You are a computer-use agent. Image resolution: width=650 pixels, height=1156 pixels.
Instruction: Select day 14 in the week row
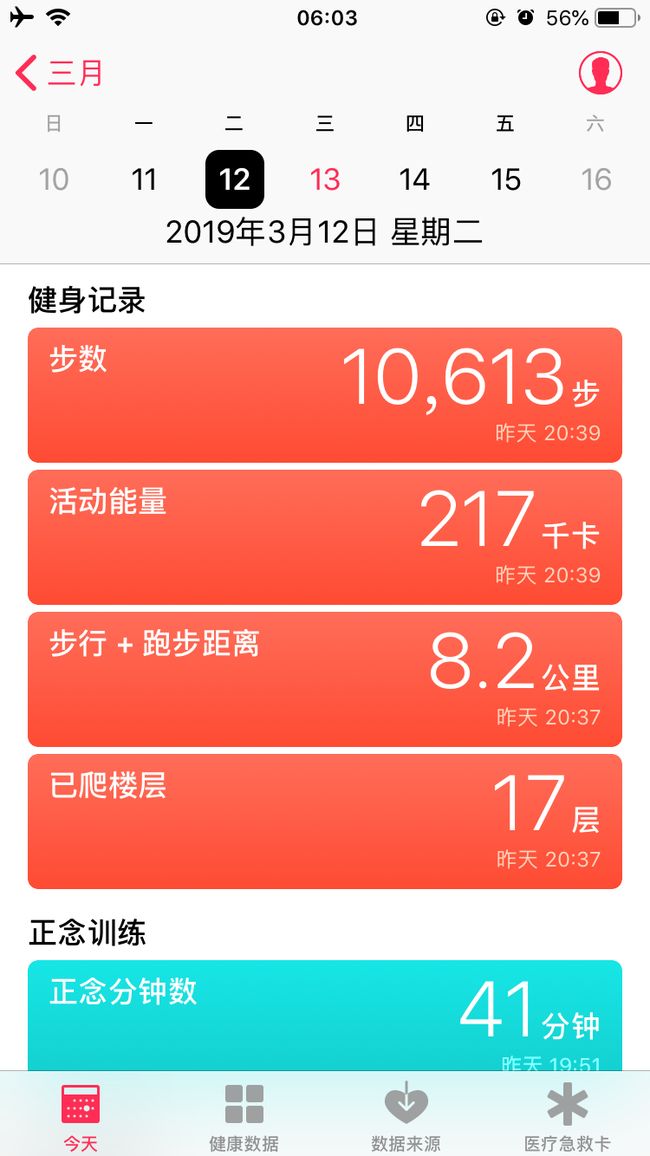(x=415, y=179)
